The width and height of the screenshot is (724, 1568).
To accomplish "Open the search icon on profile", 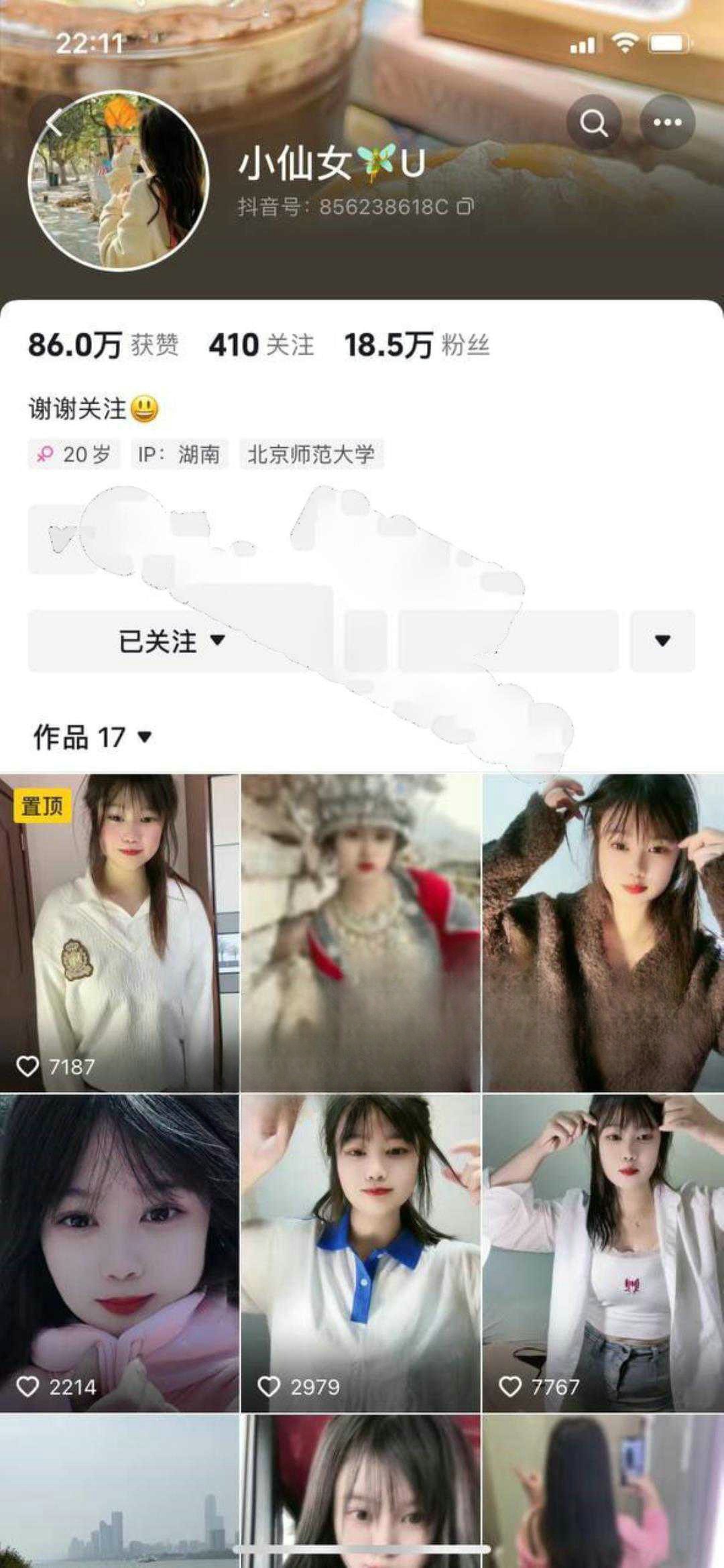I will click(x=593, y=123).
